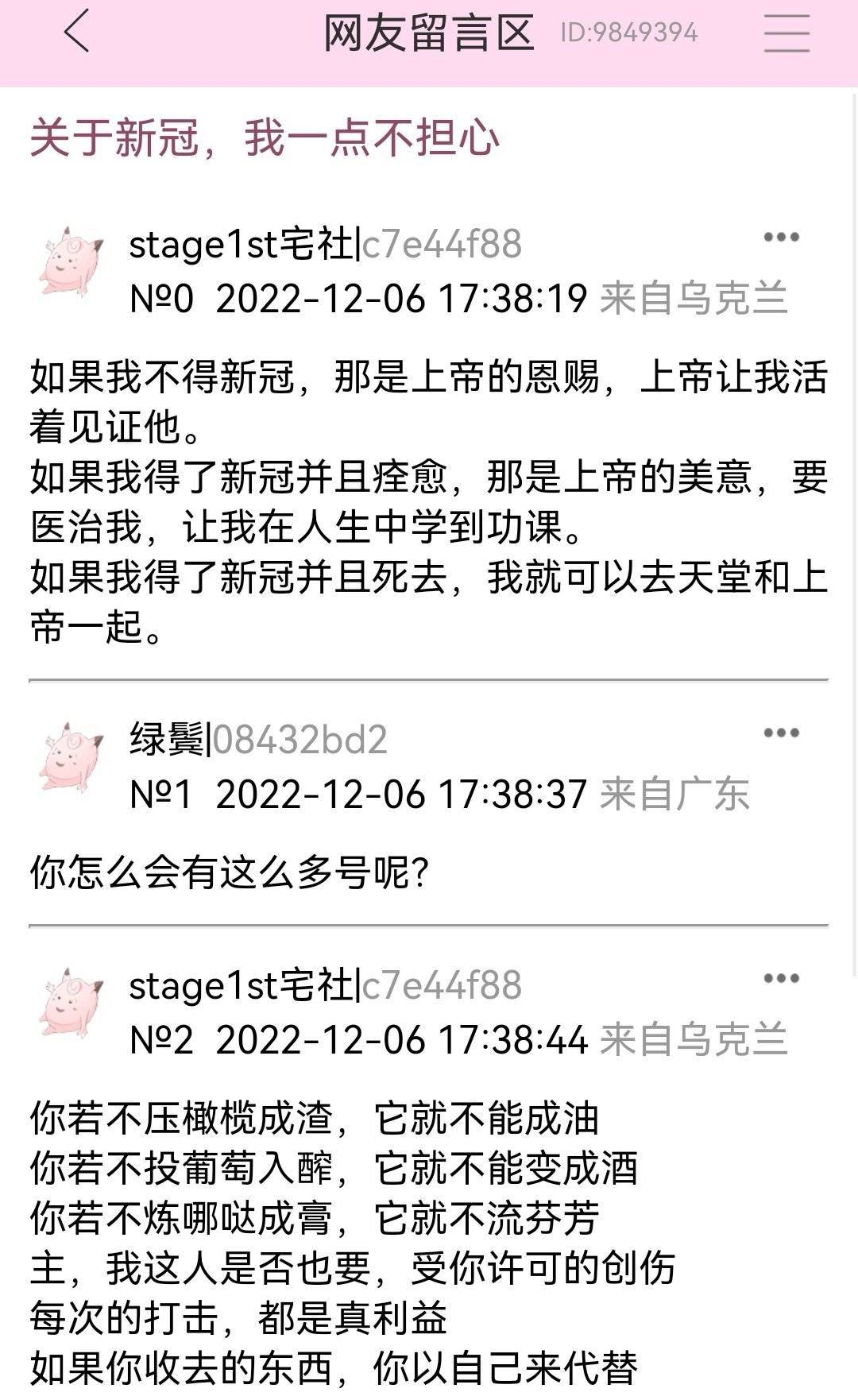This screenshot has height=1400, width=858.
Task: Open 绿鬓's profile avatar
Action: click(71, 757)
